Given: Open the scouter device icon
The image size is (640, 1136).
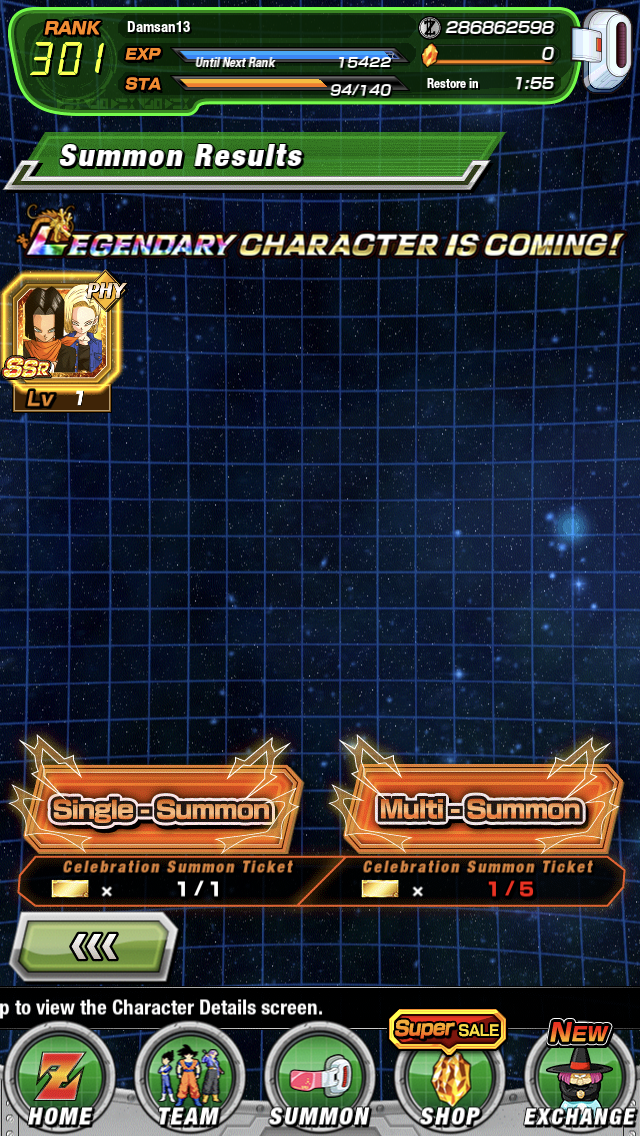Looking at the screenshot, I should (606, 51).
